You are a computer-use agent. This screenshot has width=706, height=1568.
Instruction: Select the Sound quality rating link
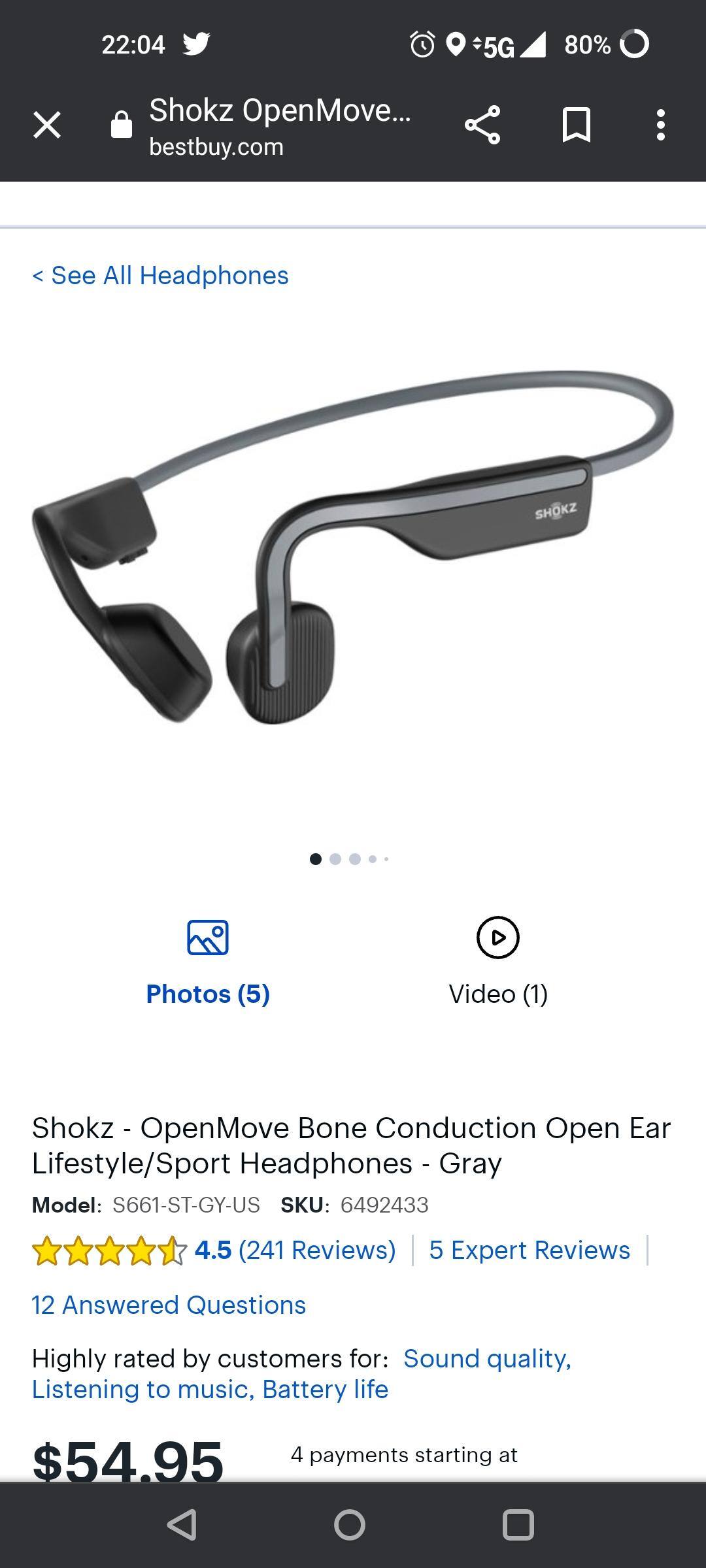[x=487, y=1358]
